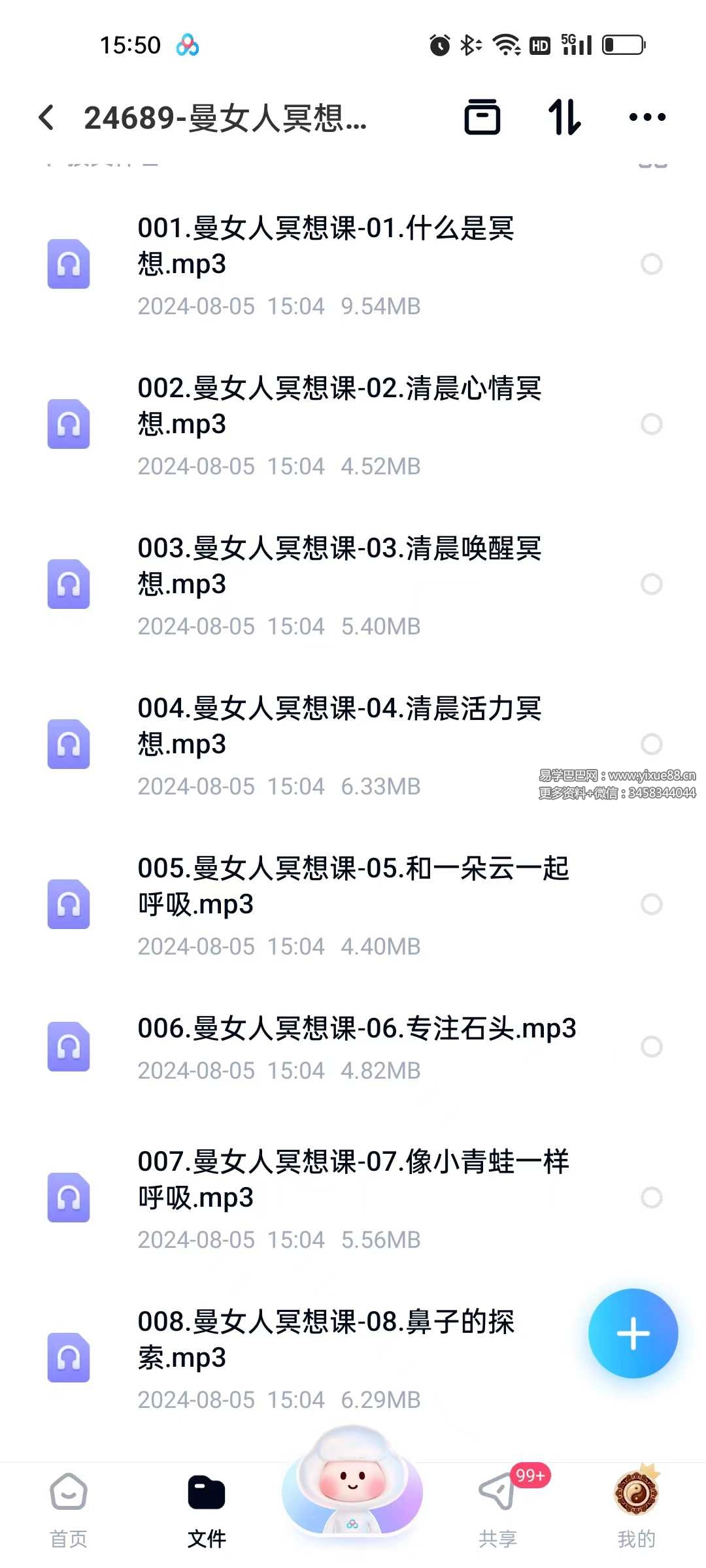Image resolution: width=706 pixels, height=1568 pixels.
Task: Switch to the 首页 tab
Action: coord(69,1511)
